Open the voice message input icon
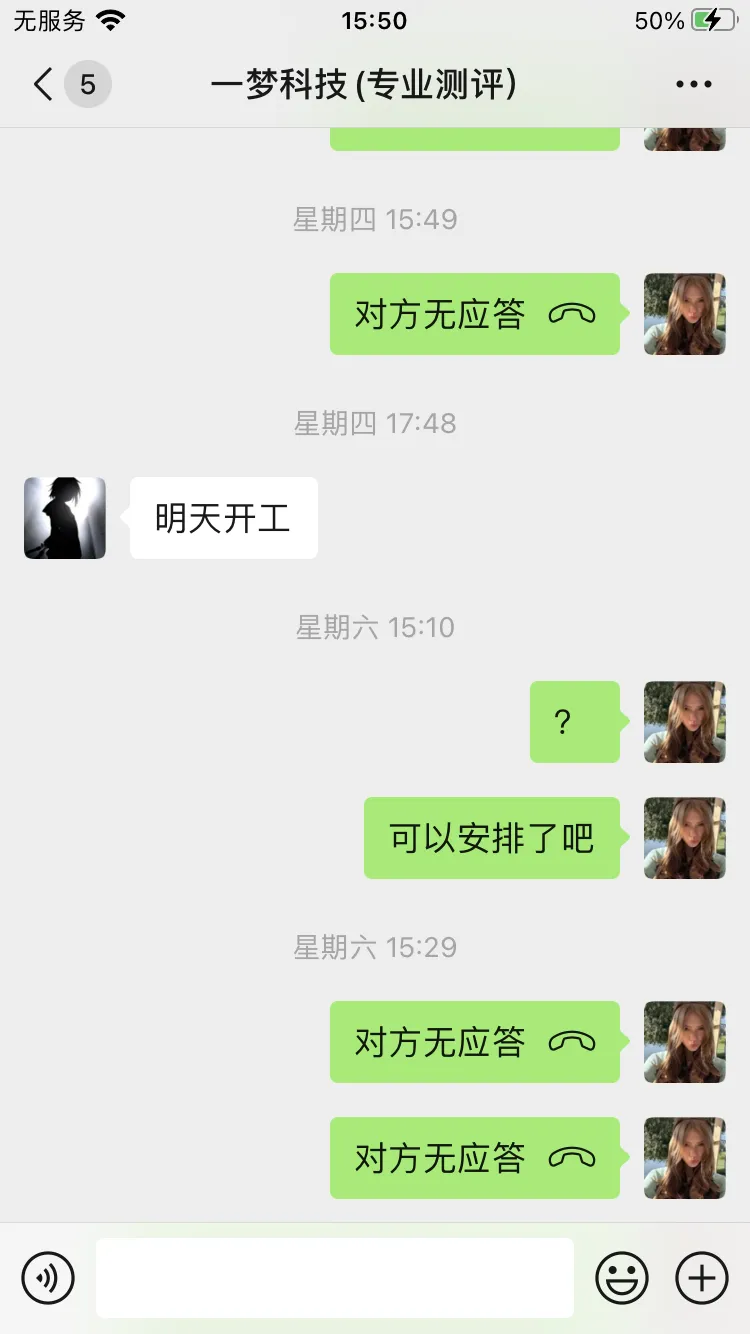 tap(49, 1277)
